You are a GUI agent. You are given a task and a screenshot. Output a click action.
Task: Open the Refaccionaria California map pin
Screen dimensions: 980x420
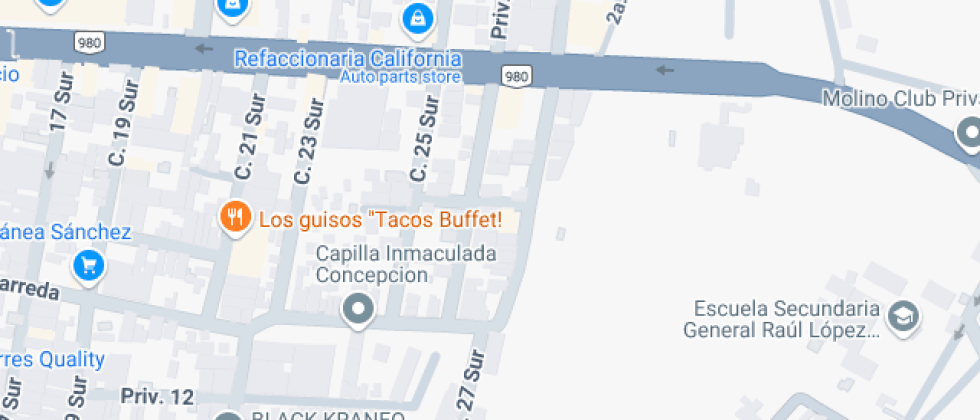417,18
